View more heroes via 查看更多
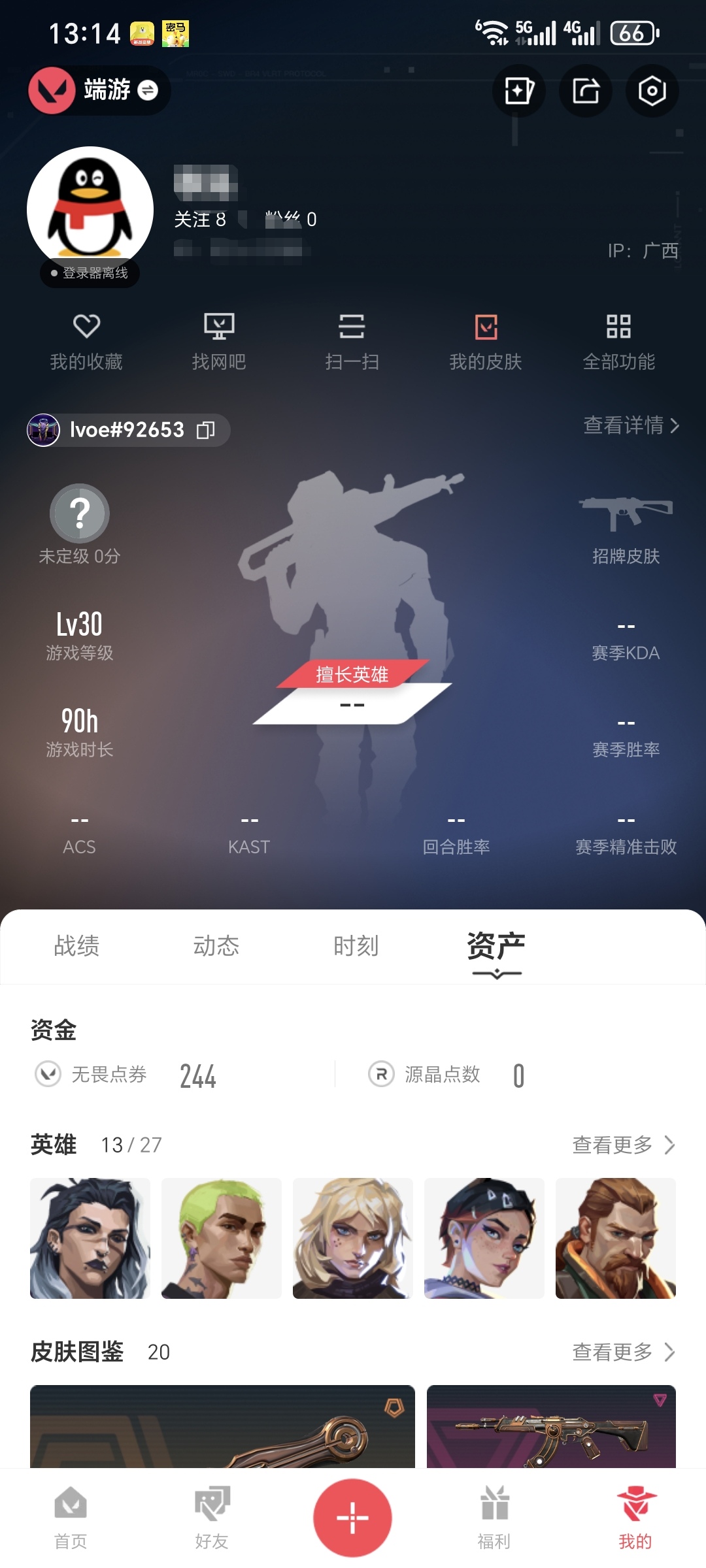Image resolution: width=706 pixels, height=1568 pixels. tap(623, 1145)
